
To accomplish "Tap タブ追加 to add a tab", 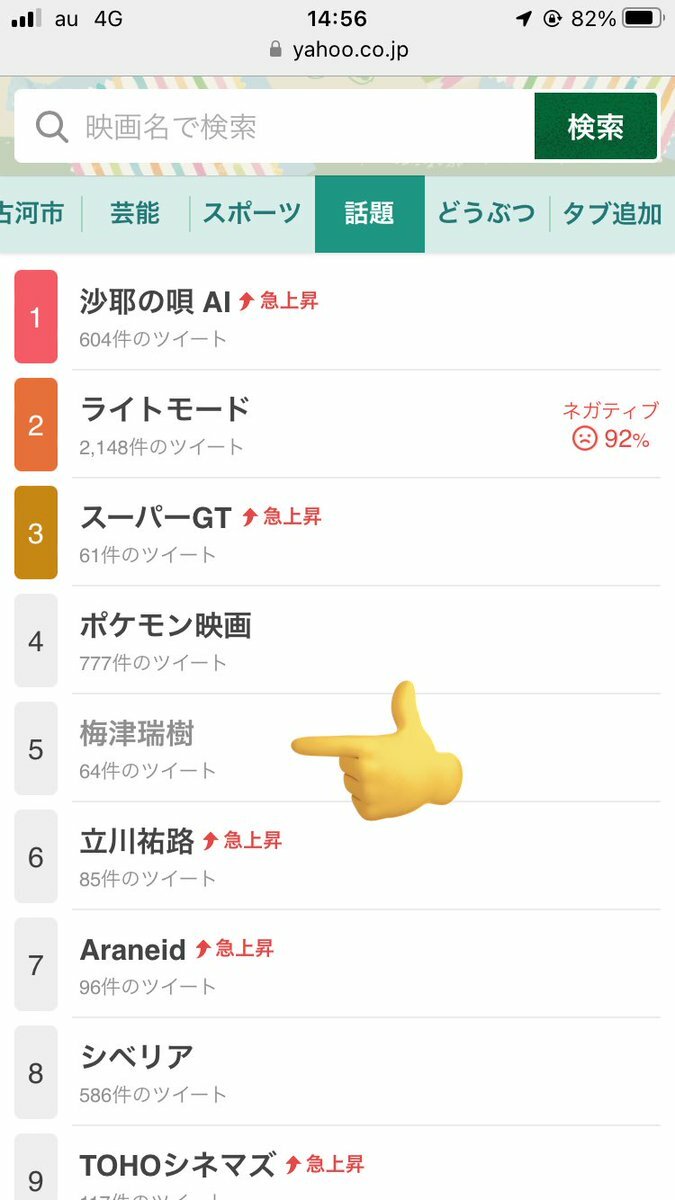I will (x=612, y=213).
